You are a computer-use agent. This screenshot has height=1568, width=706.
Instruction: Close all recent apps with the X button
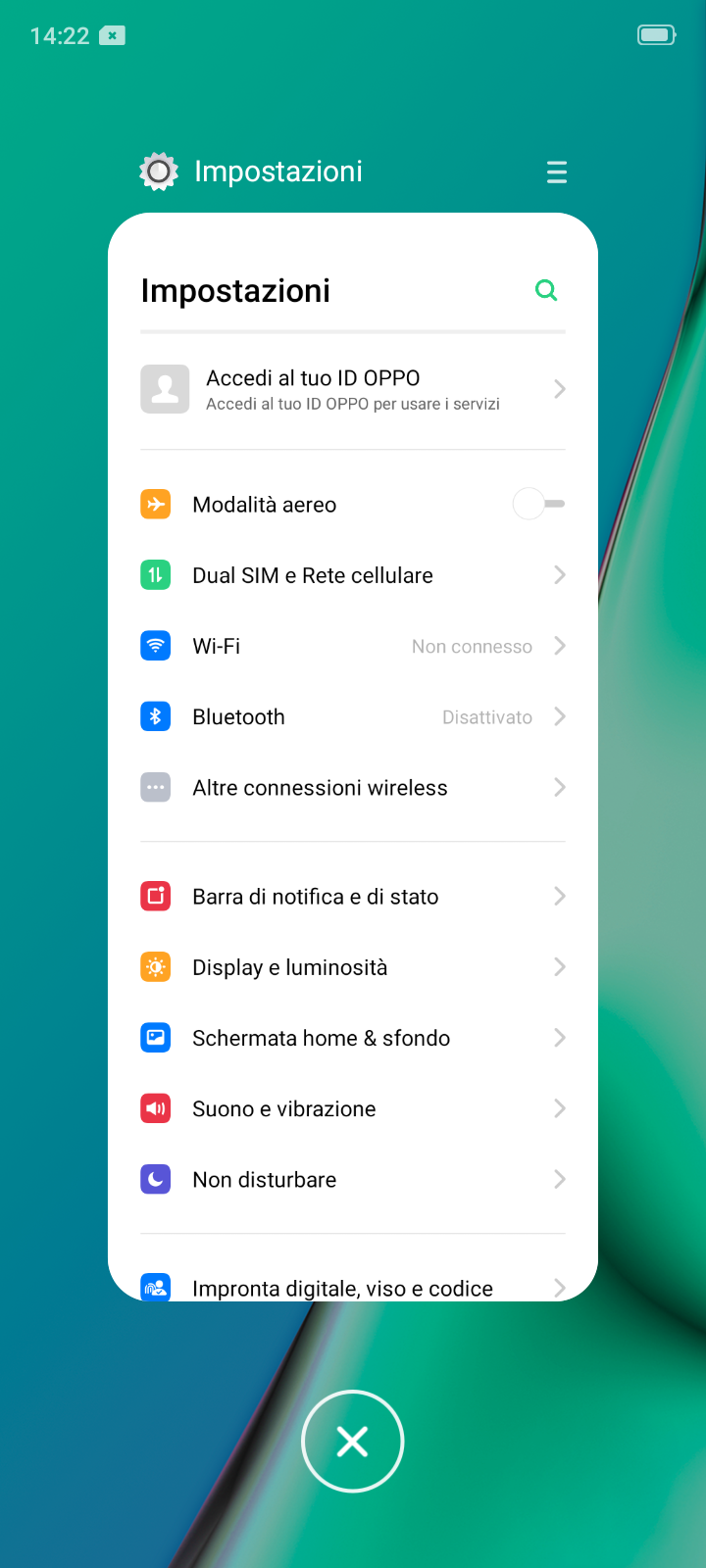[x=353, y=1442]
